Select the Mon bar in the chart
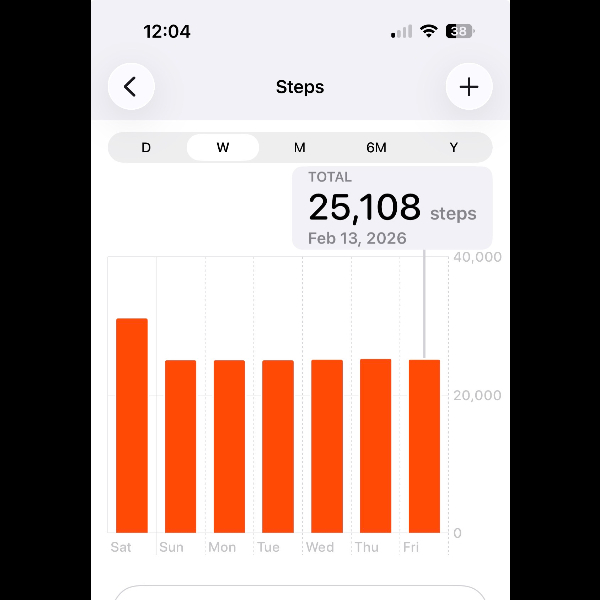The image size is (600, 600). pos(229,446)
